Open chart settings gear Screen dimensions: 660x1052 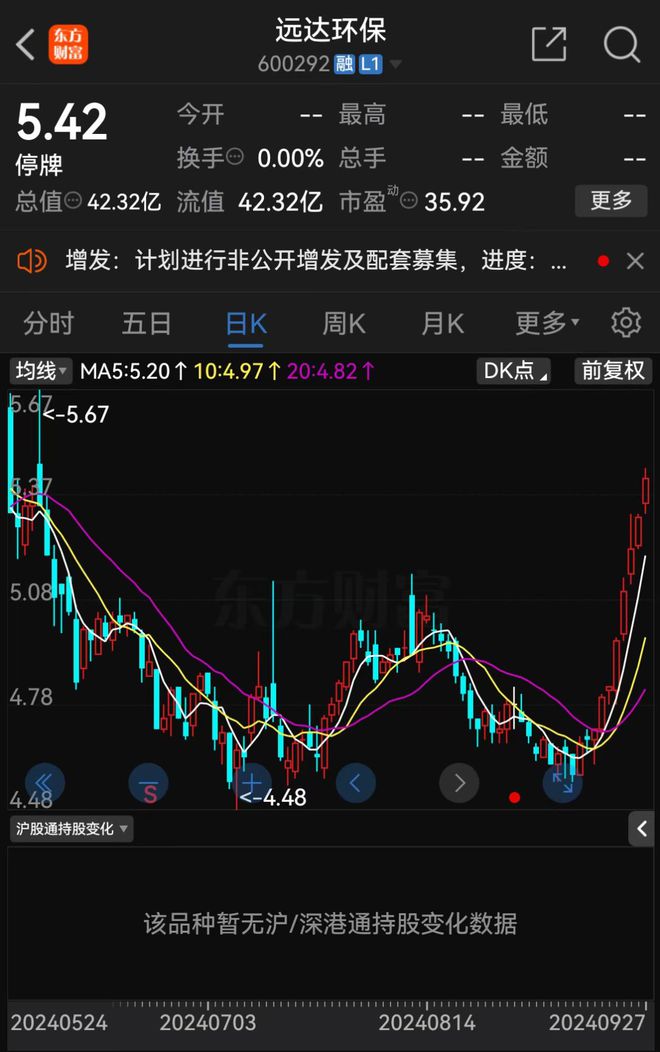[x=626, y=323]
